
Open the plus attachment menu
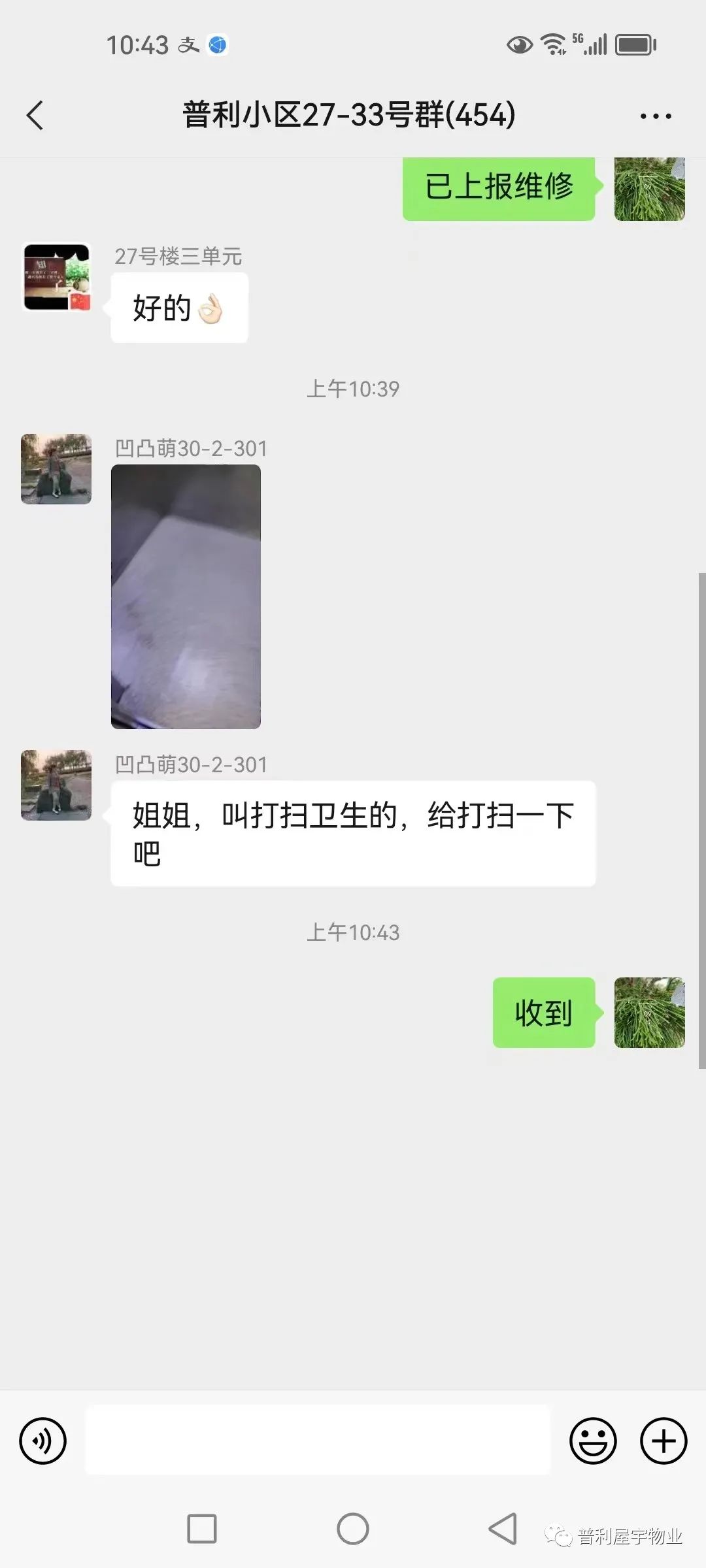[x=664, y=1441]
